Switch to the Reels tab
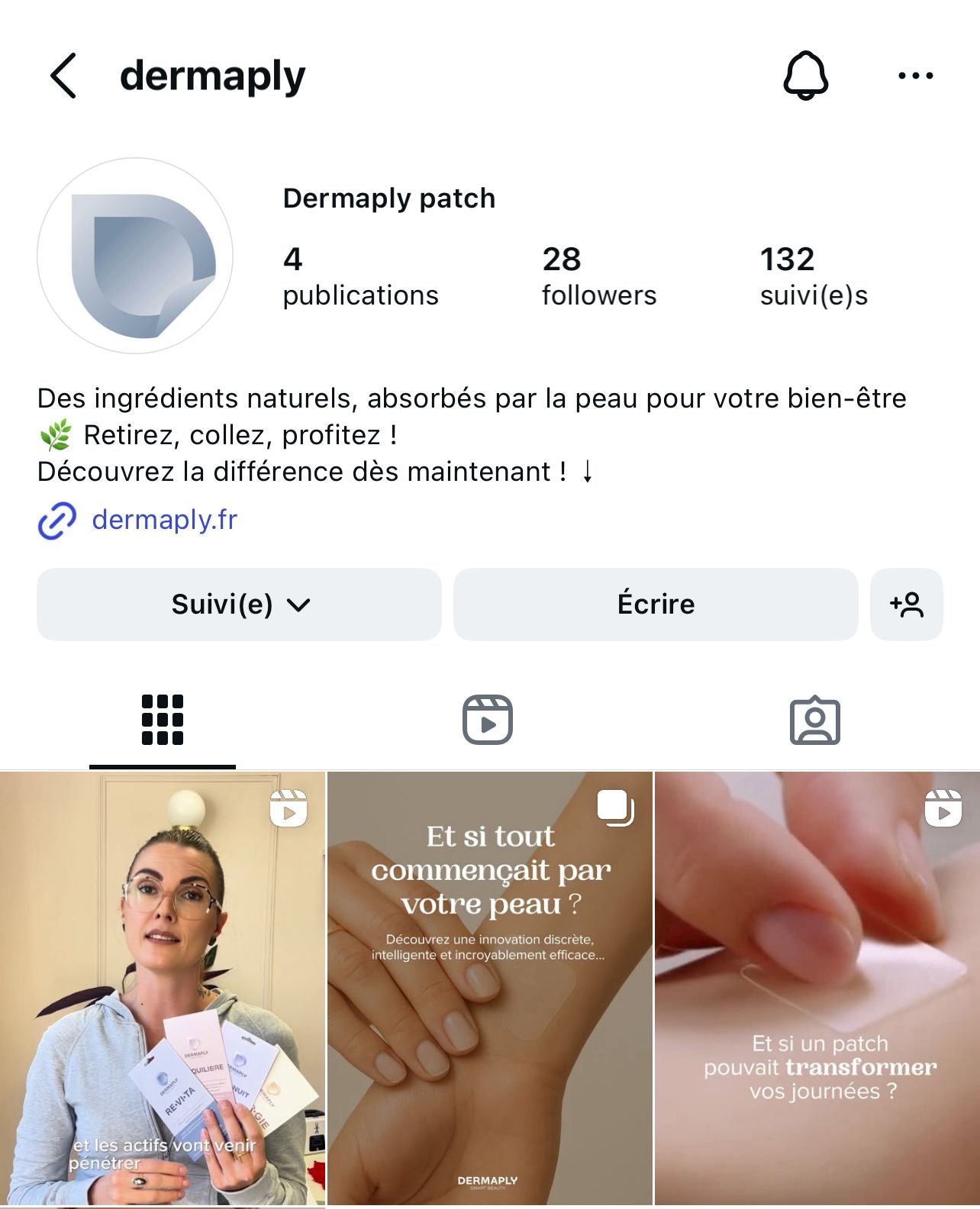980x1209 pixels. pyautogui.click(x=488, y=720)
